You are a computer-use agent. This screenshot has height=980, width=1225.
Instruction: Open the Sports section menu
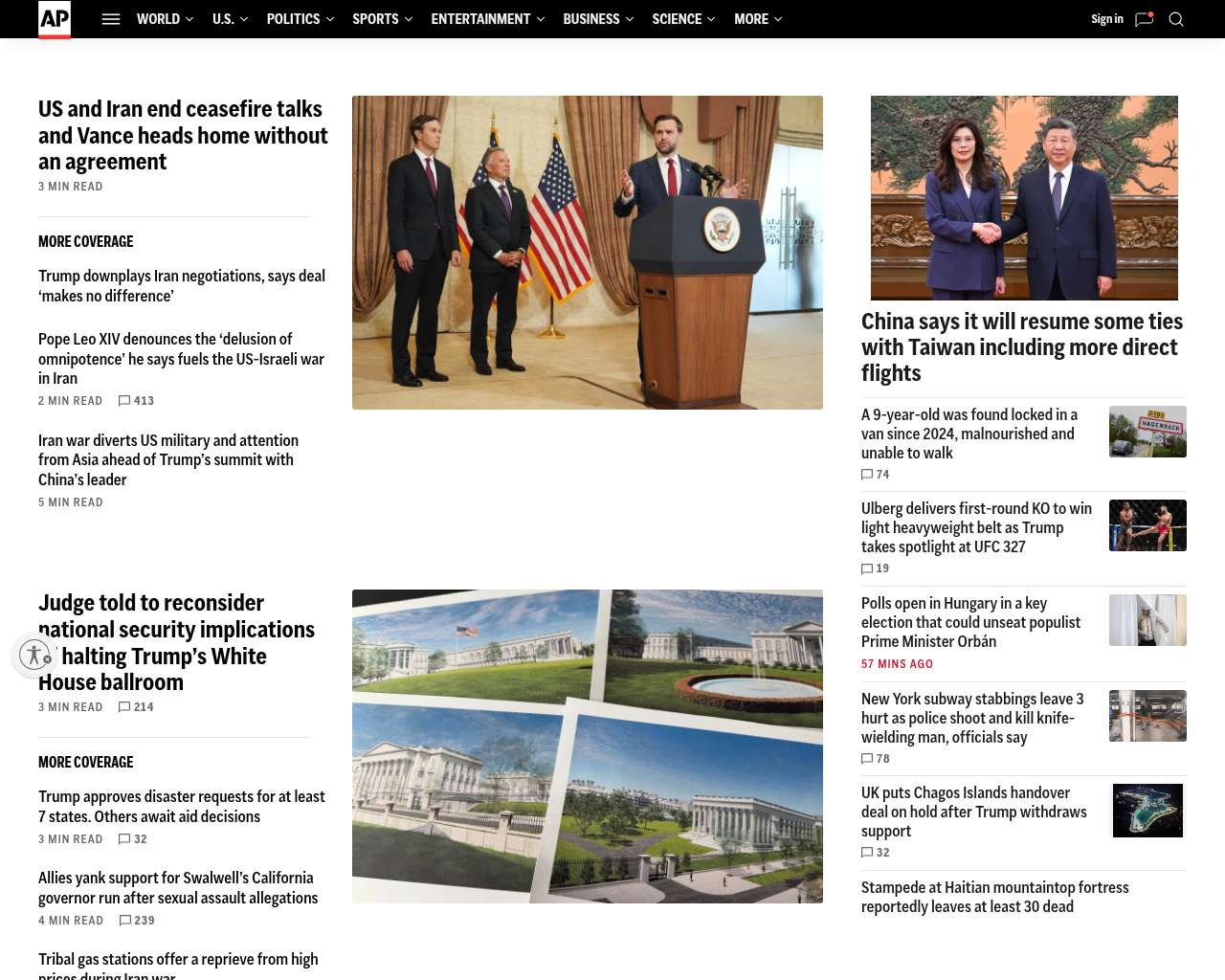coord(382,19)
